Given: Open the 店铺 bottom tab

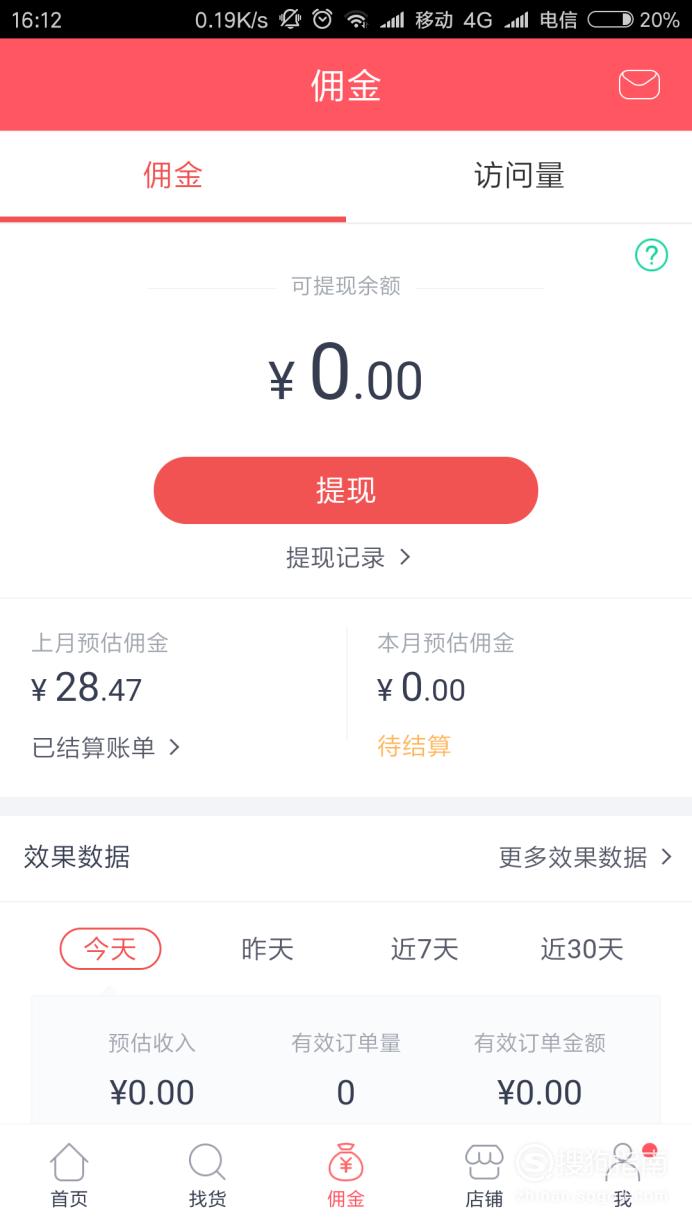Looking at the screenshot, I should 484,1176.
